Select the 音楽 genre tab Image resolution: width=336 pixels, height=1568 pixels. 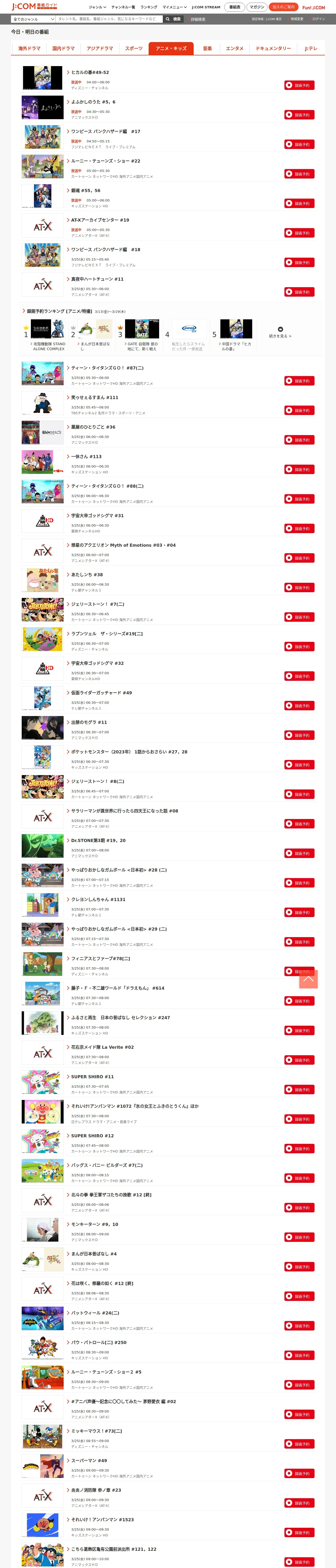point(207,48)
